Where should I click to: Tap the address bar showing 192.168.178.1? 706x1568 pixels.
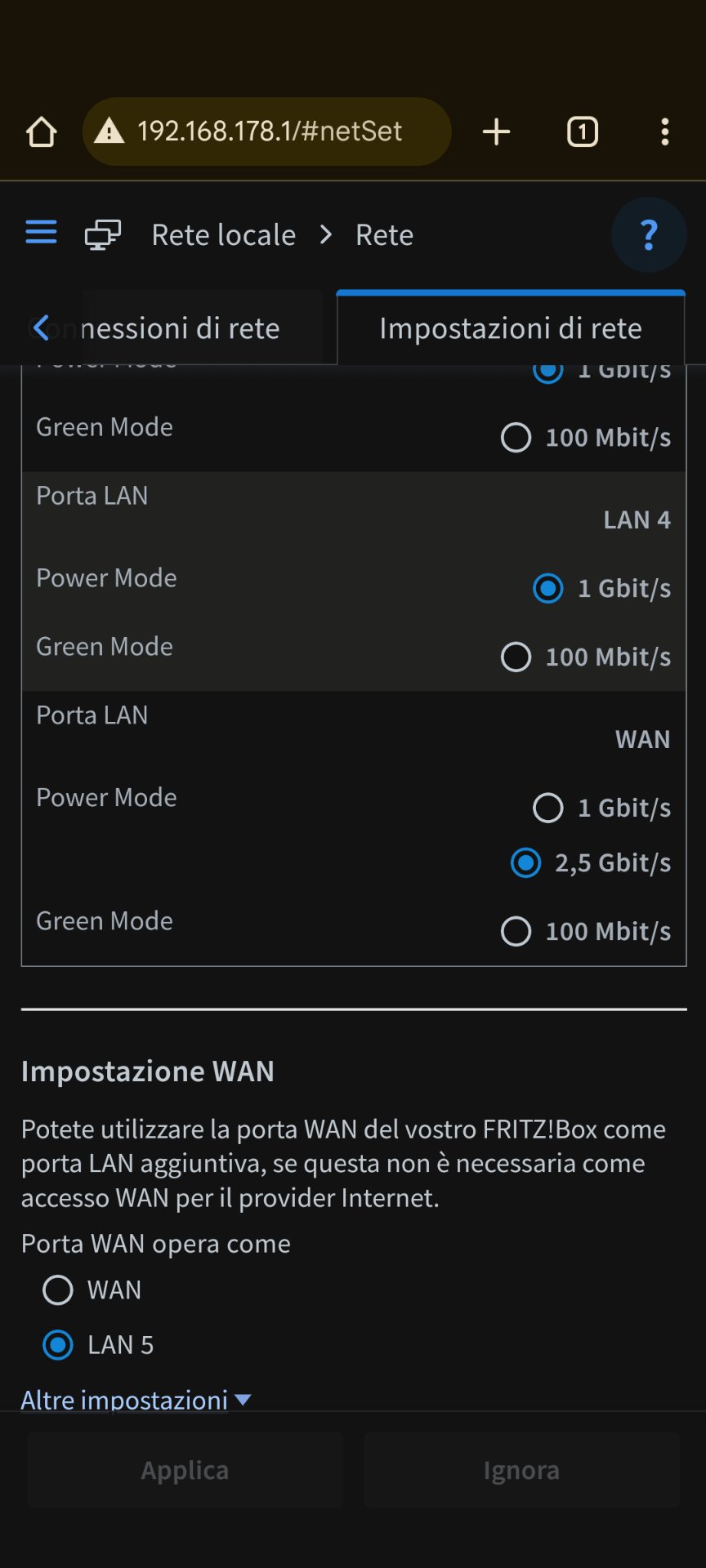(267, 131)
